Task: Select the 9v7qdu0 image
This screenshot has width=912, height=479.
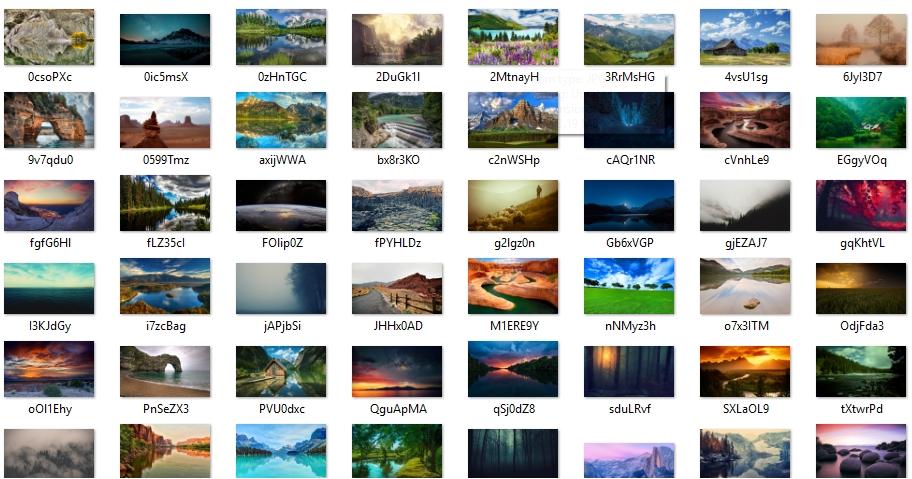Action: pyautogui.click(x=49, y=121)
